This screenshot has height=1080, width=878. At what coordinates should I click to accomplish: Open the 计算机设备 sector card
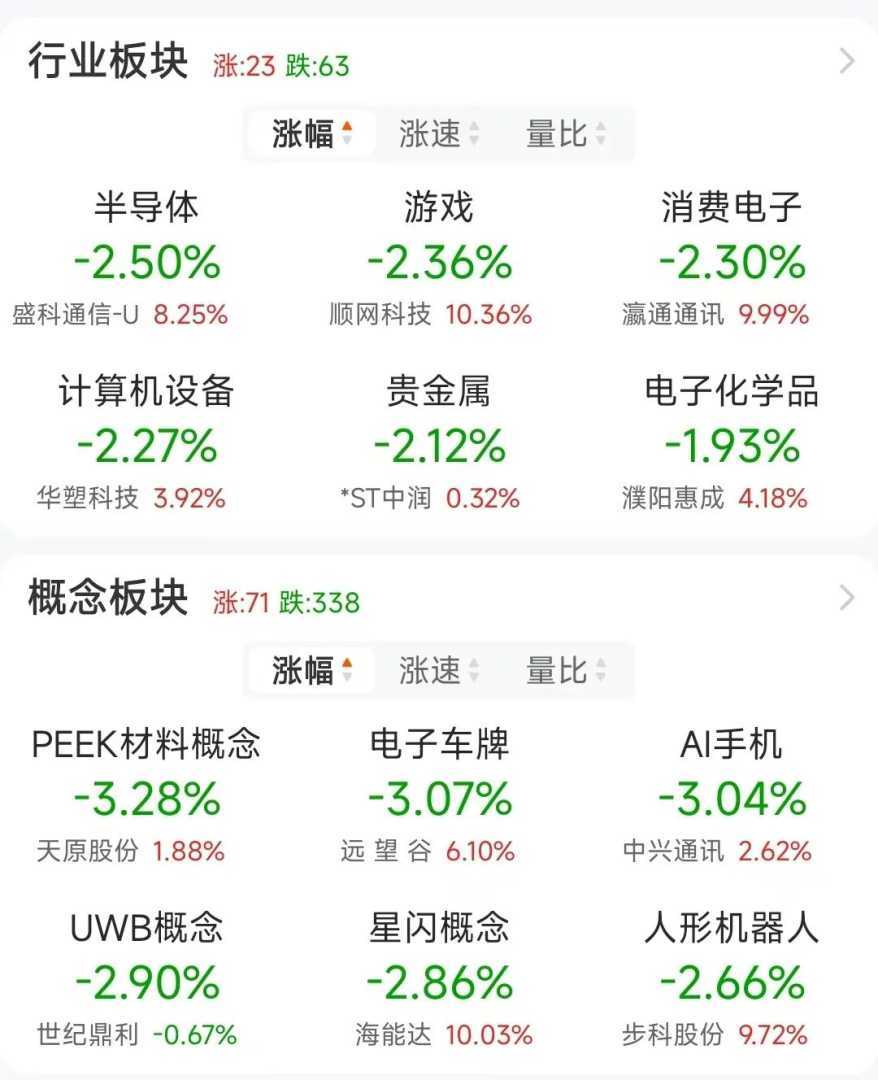(146, 444)
